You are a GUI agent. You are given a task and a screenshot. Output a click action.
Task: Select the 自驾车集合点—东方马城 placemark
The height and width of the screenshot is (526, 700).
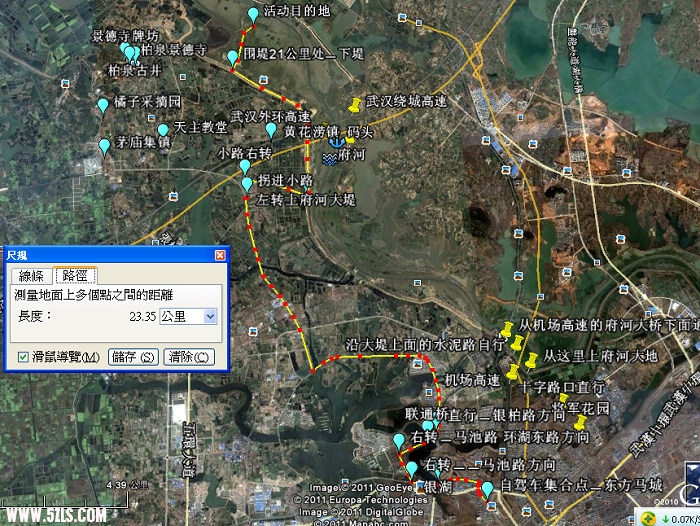click(x=487, y=488)
